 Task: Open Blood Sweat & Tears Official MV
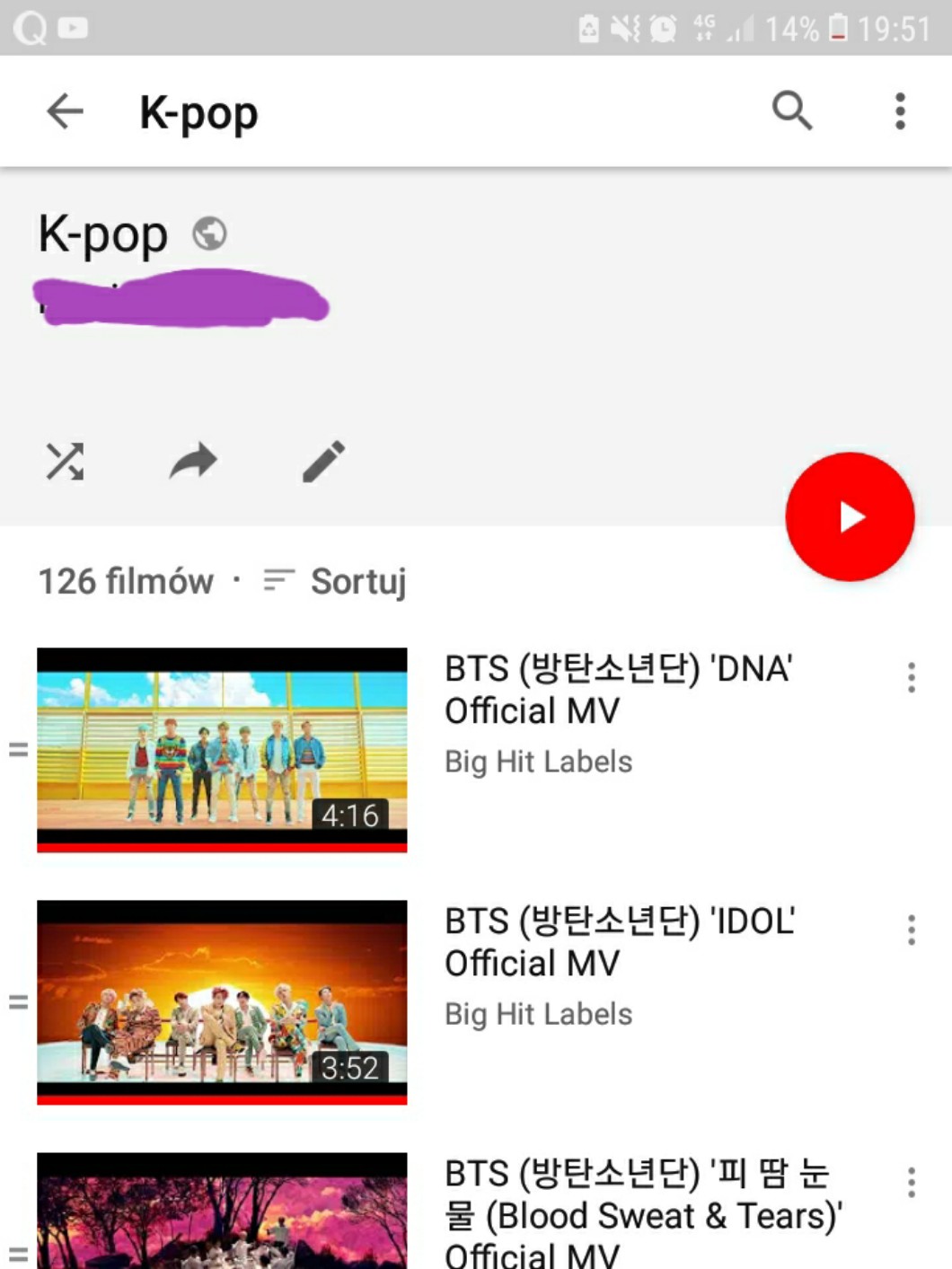click(222, 1212)
